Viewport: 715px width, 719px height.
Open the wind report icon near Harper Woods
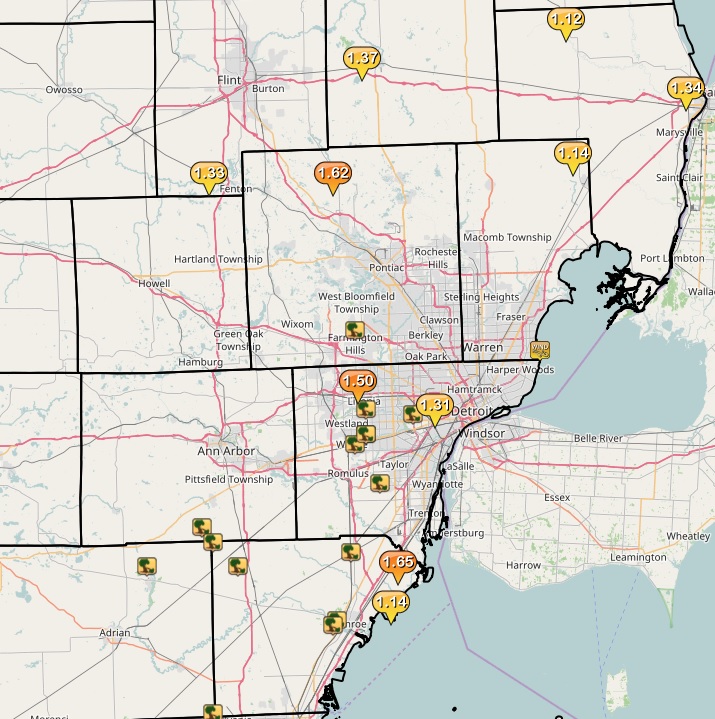click(540, 350)
